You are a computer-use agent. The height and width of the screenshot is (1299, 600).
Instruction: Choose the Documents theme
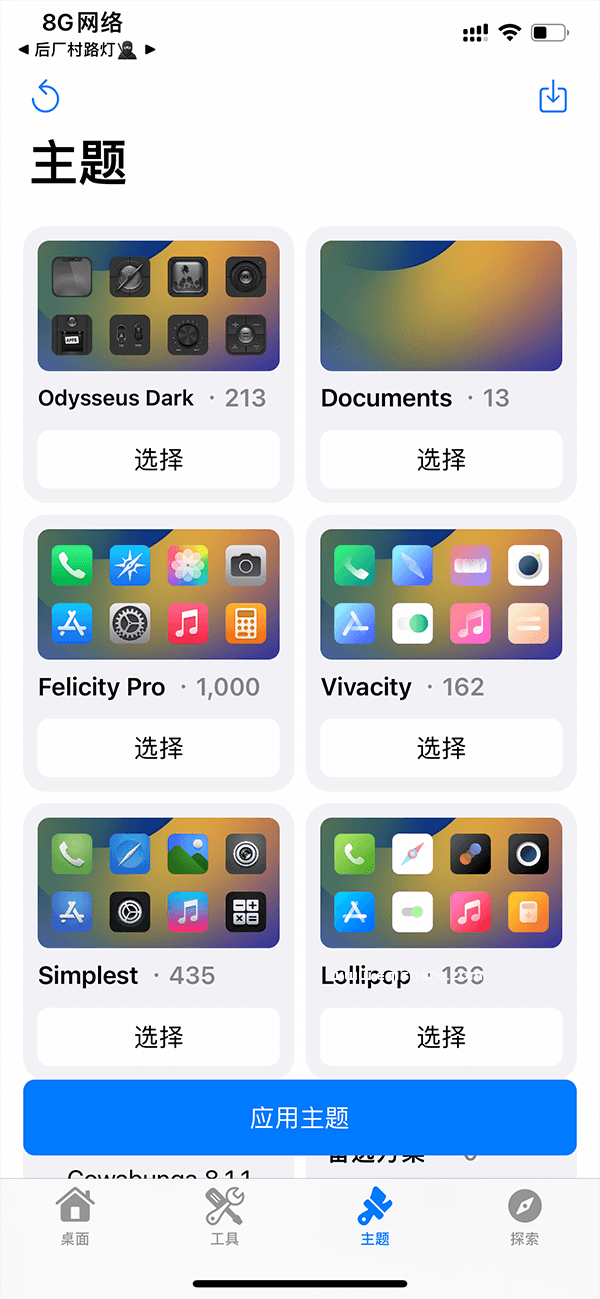point(441,459)
